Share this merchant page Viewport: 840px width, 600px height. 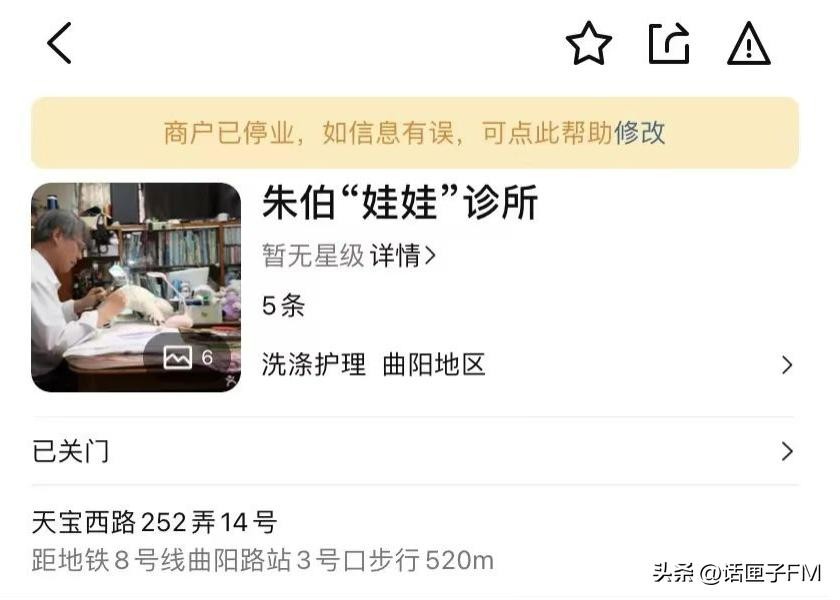pyautogui.click(x=669, y=44)
